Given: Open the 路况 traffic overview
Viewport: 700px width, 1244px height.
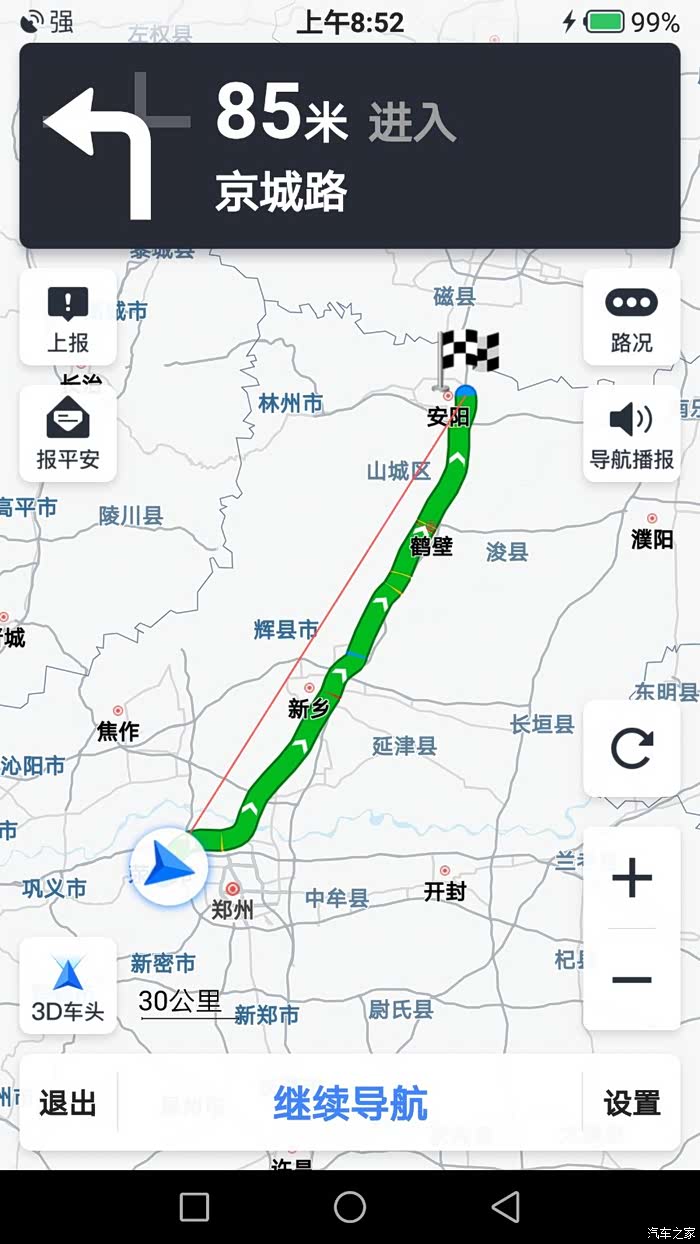Looking at the screenshot, I should pos(631,319).
